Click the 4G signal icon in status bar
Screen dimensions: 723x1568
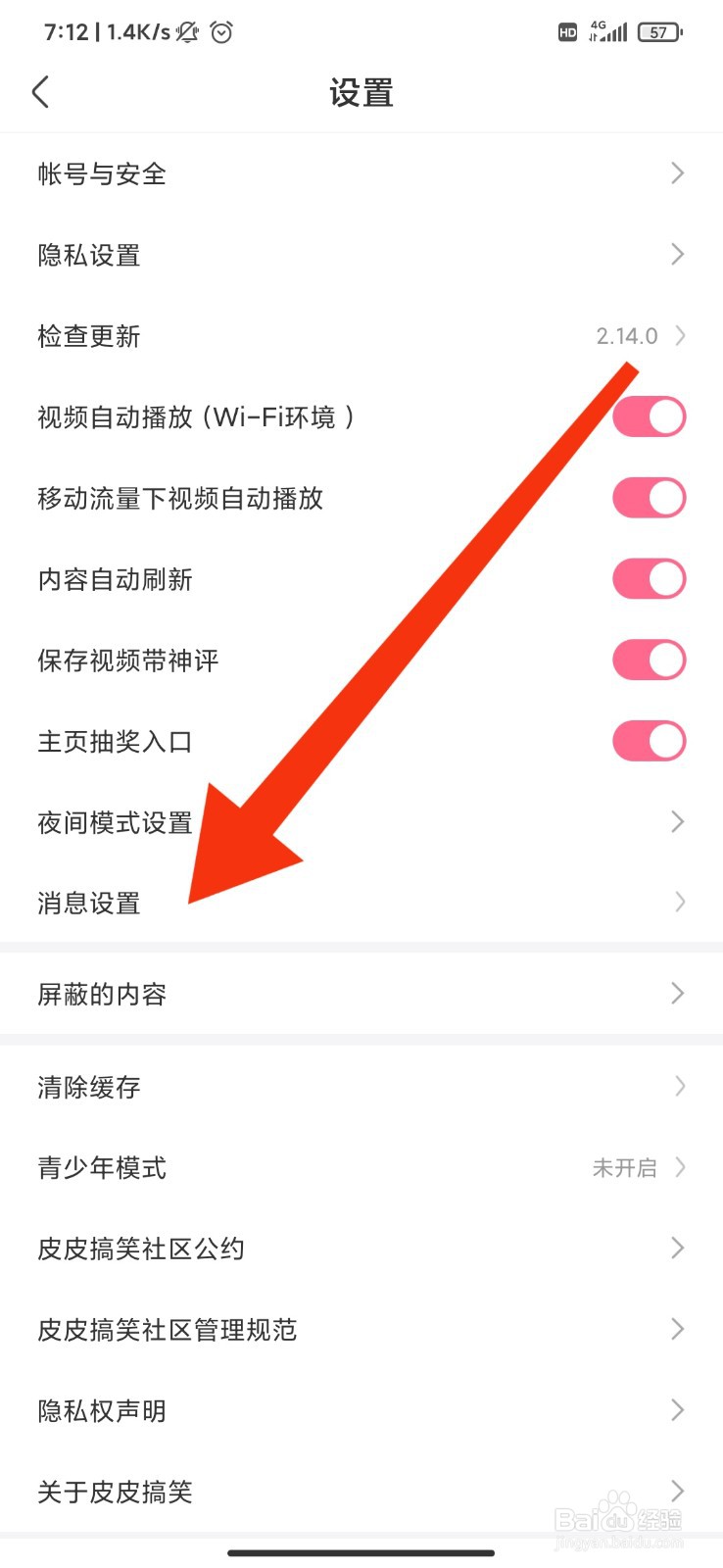[x=609, y=31]
